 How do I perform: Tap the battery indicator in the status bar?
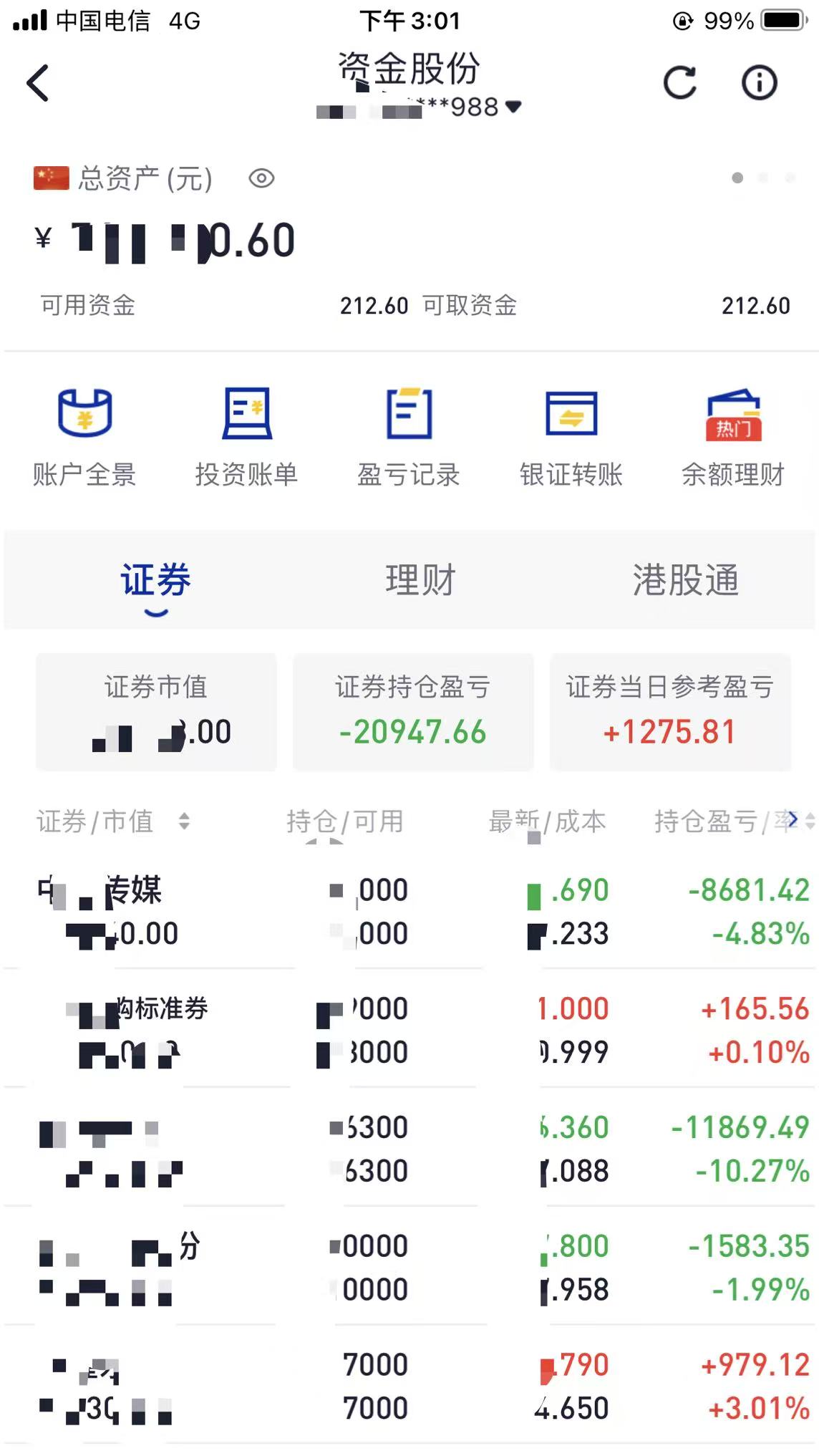click(782, 20)
